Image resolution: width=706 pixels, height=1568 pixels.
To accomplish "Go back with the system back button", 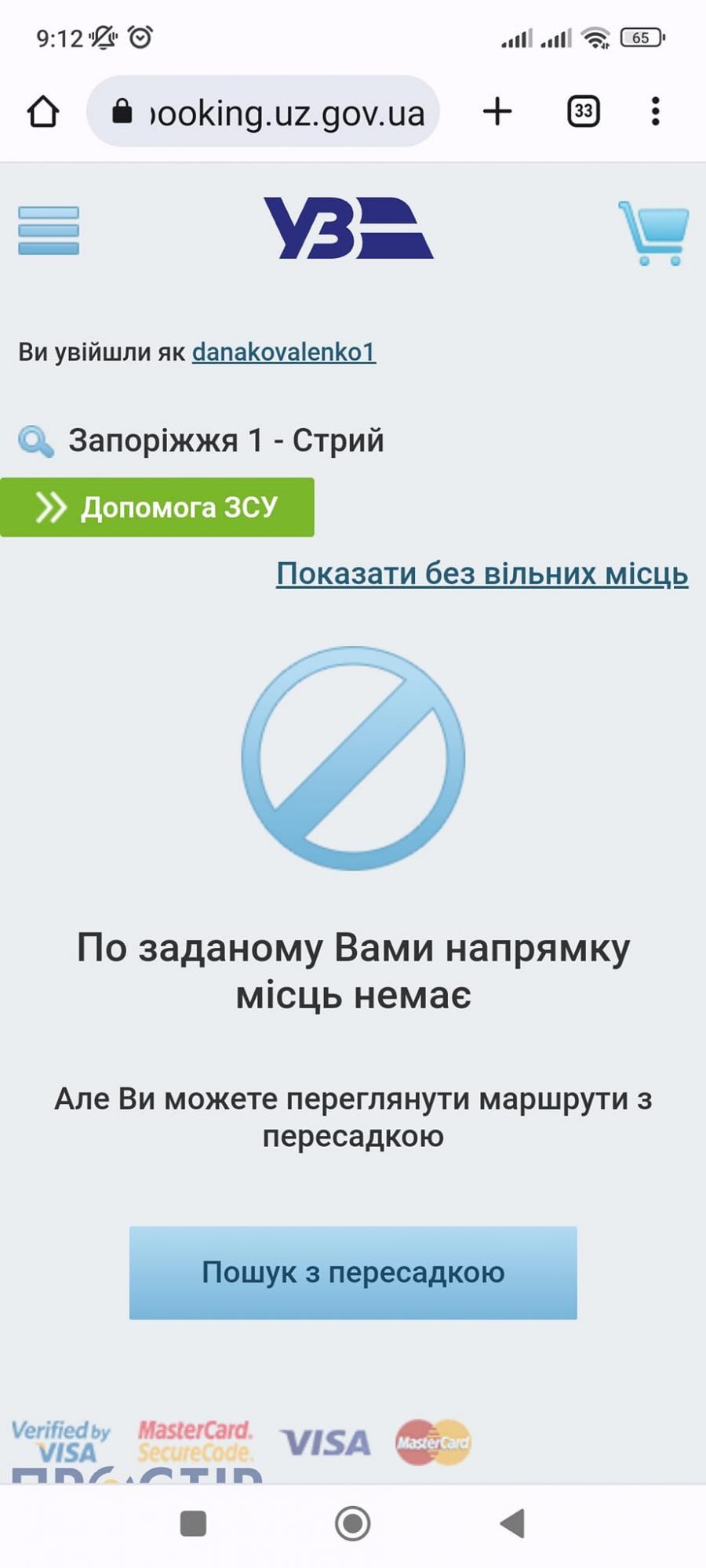I will click(x=512, y=1523).
